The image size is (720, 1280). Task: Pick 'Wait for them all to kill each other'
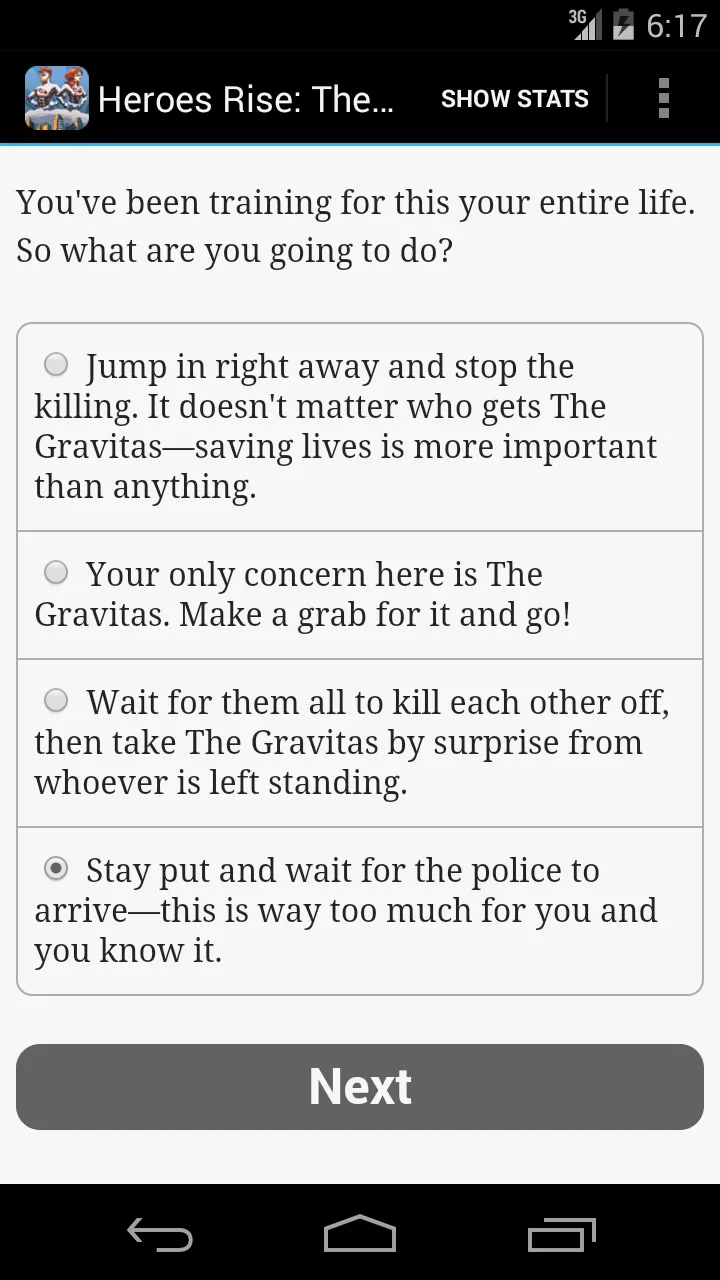[360, 743]
